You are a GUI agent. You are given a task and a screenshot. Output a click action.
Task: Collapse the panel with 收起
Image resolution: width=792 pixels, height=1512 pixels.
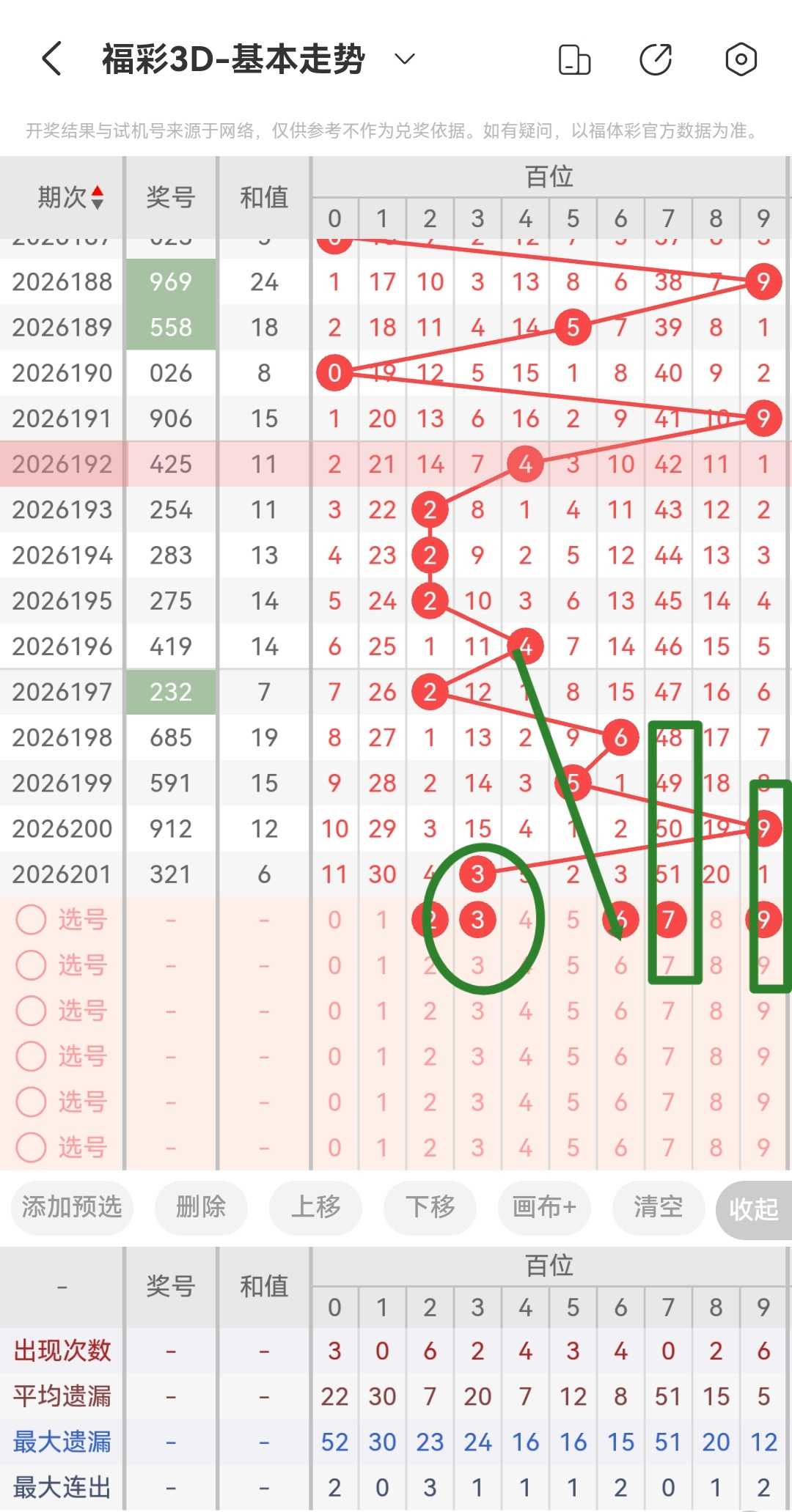[754, 1209]
